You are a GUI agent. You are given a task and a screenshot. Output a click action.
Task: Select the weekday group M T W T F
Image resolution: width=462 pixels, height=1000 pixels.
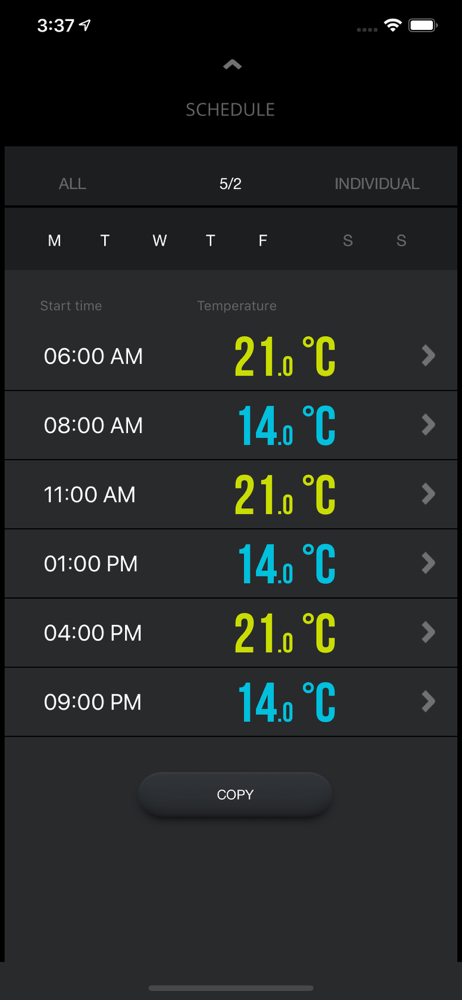[x=158, y=240]
